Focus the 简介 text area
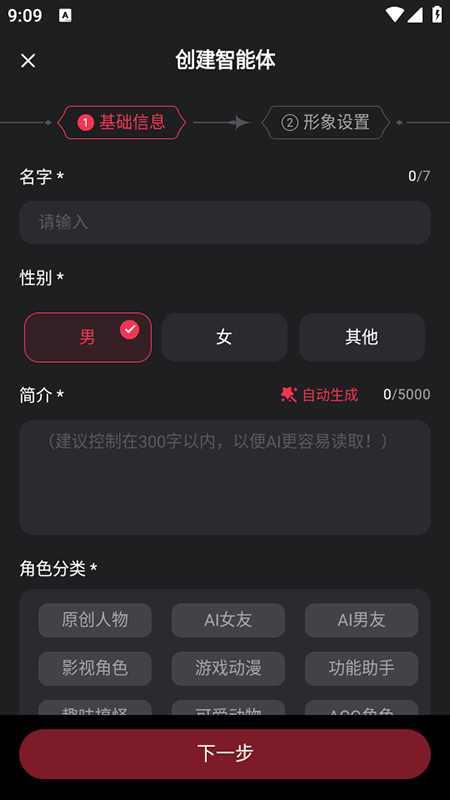The image size is (450, 800). [225, 478]
